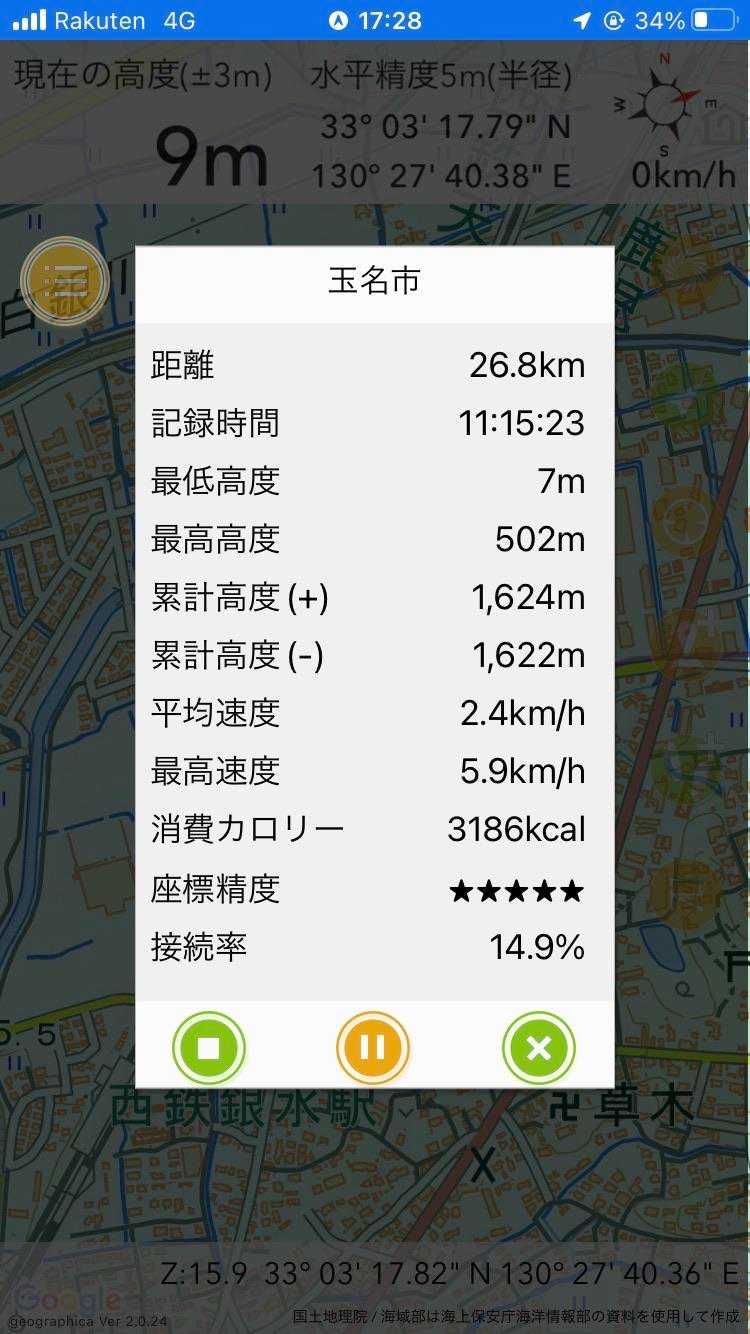Pause the track recording
The width and height of the screenshot is (750, 1334).
(373, 1047)
